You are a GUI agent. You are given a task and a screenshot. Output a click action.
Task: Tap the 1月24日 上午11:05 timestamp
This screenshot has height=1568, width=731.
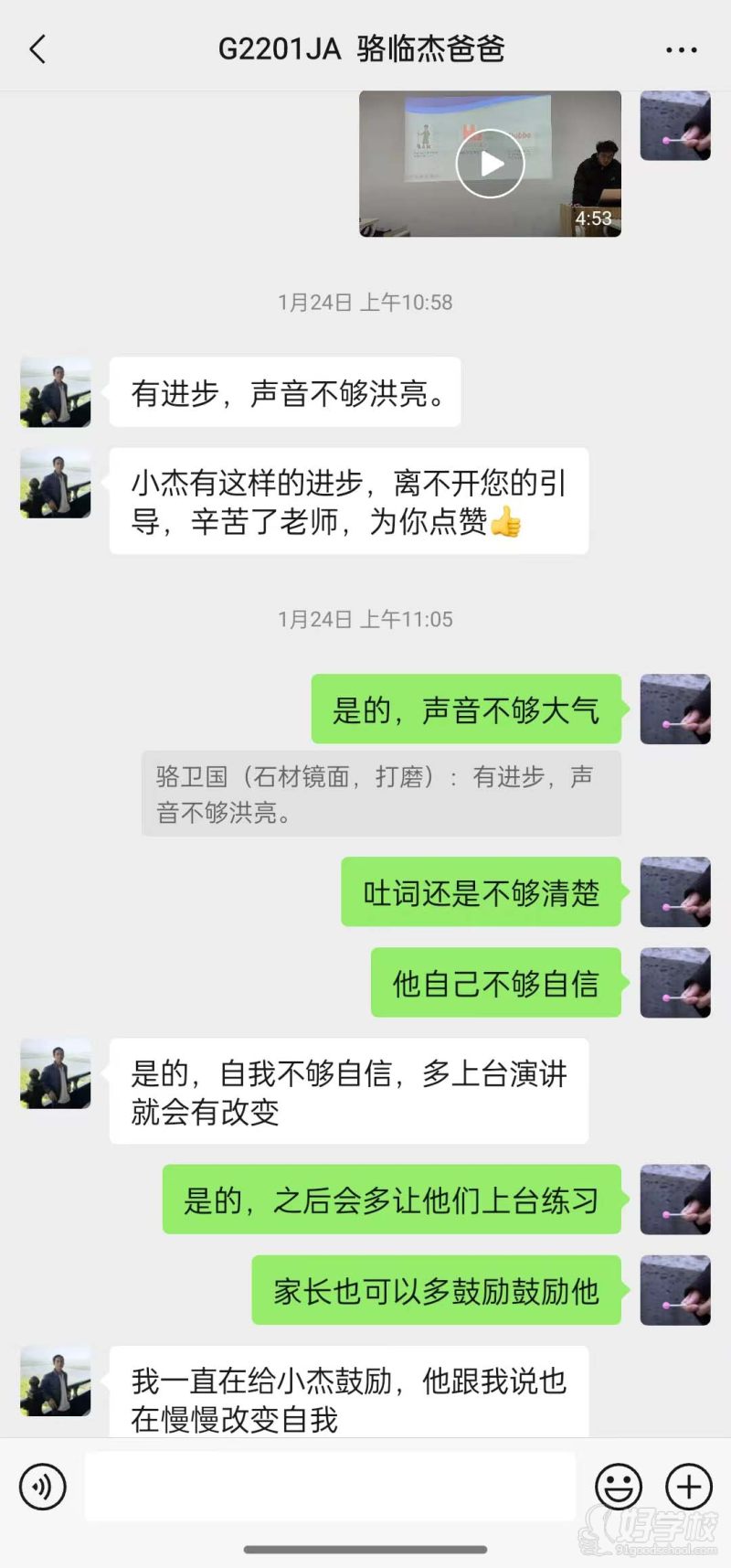[365, 618]
